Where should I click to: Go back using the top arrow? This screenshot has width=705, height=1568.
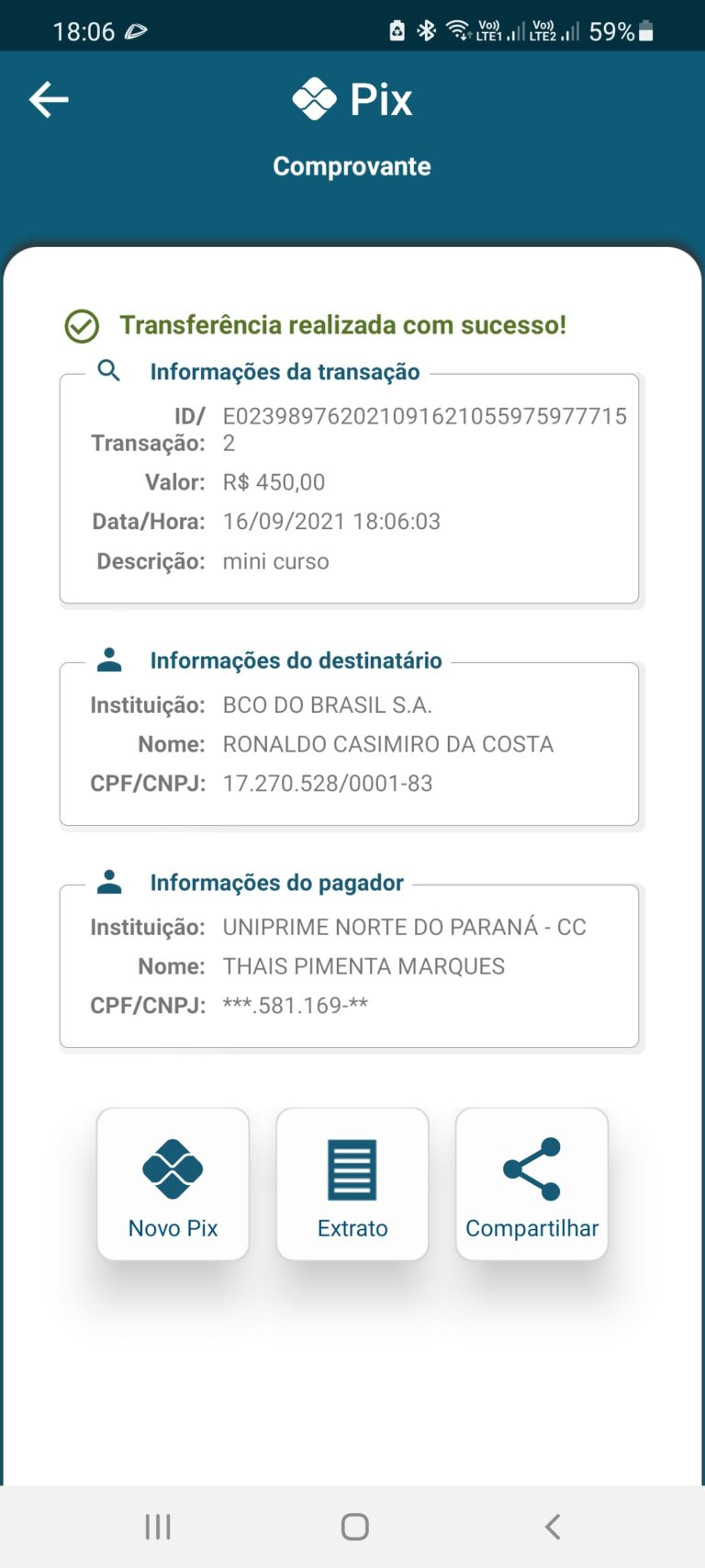49,99
